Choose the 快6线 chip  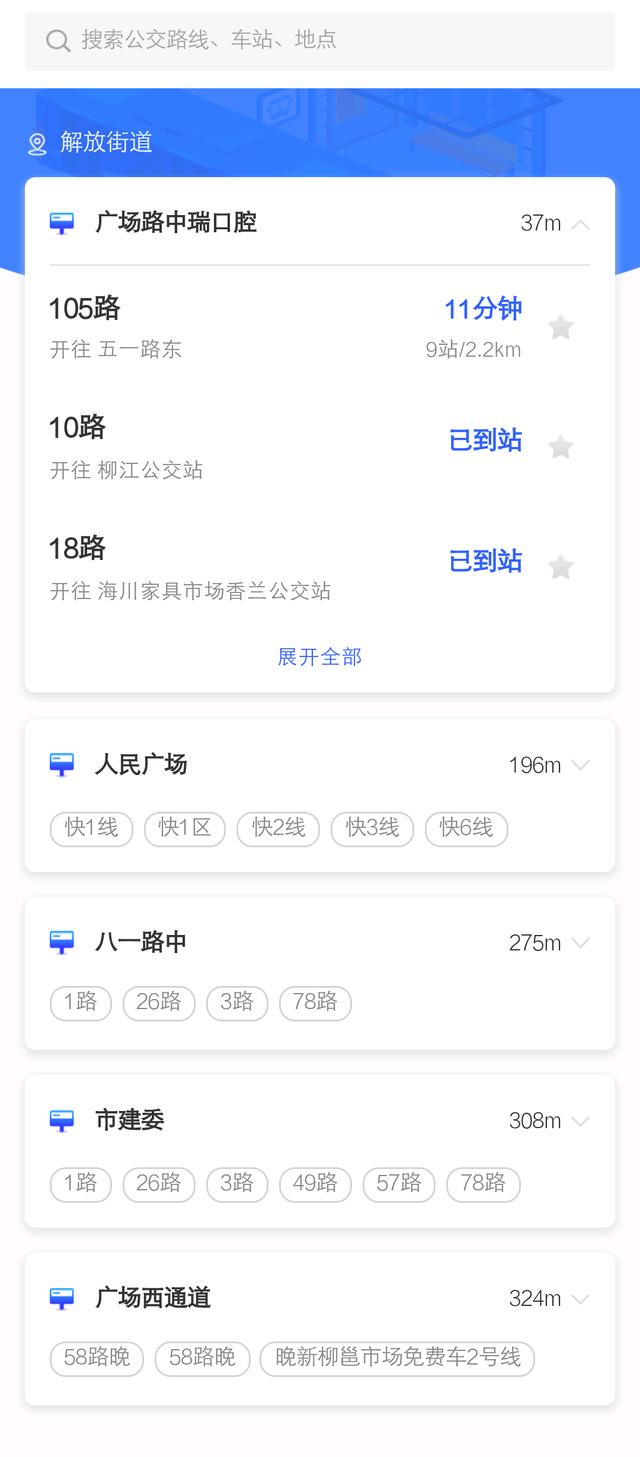tap(466, 829)
